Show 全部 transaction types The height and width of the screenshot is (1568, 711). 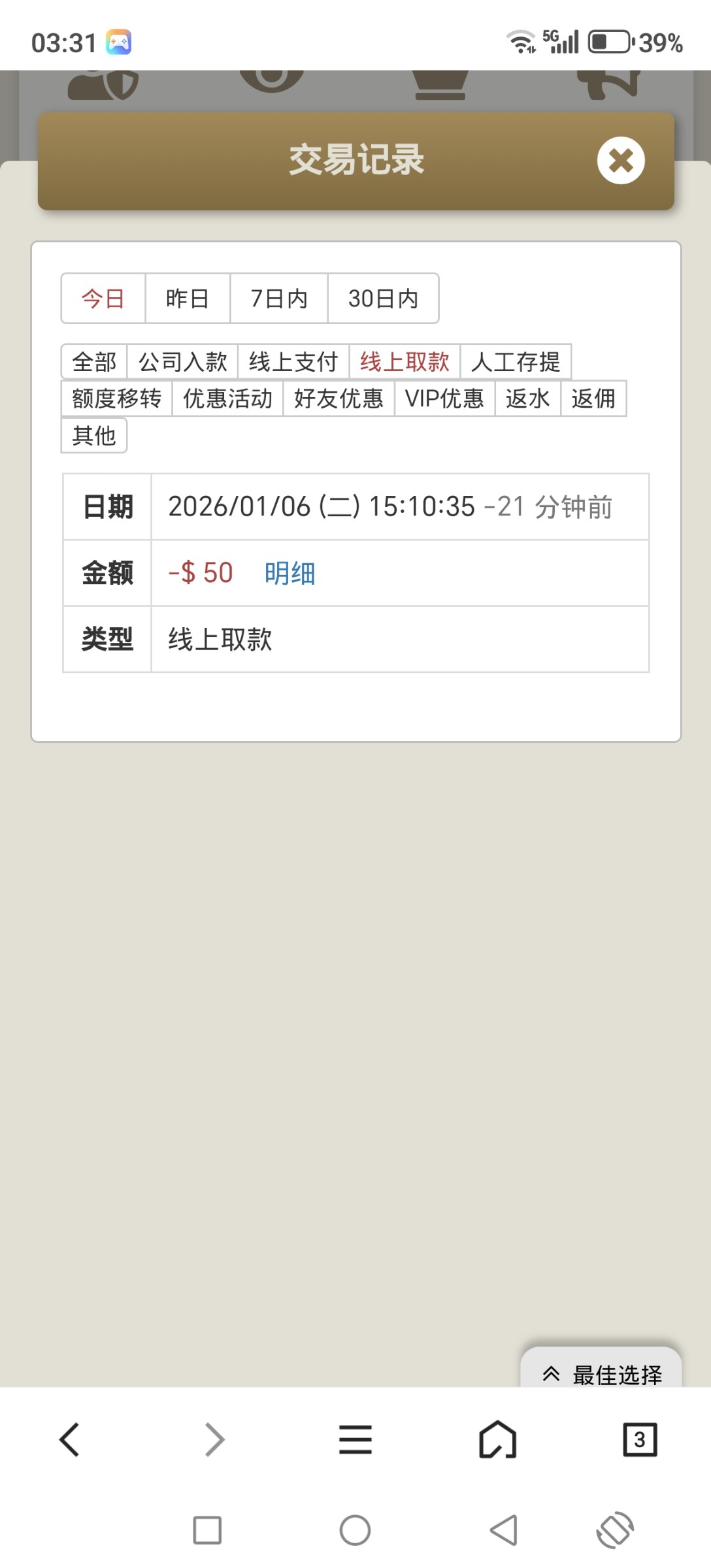click(94, 361)
